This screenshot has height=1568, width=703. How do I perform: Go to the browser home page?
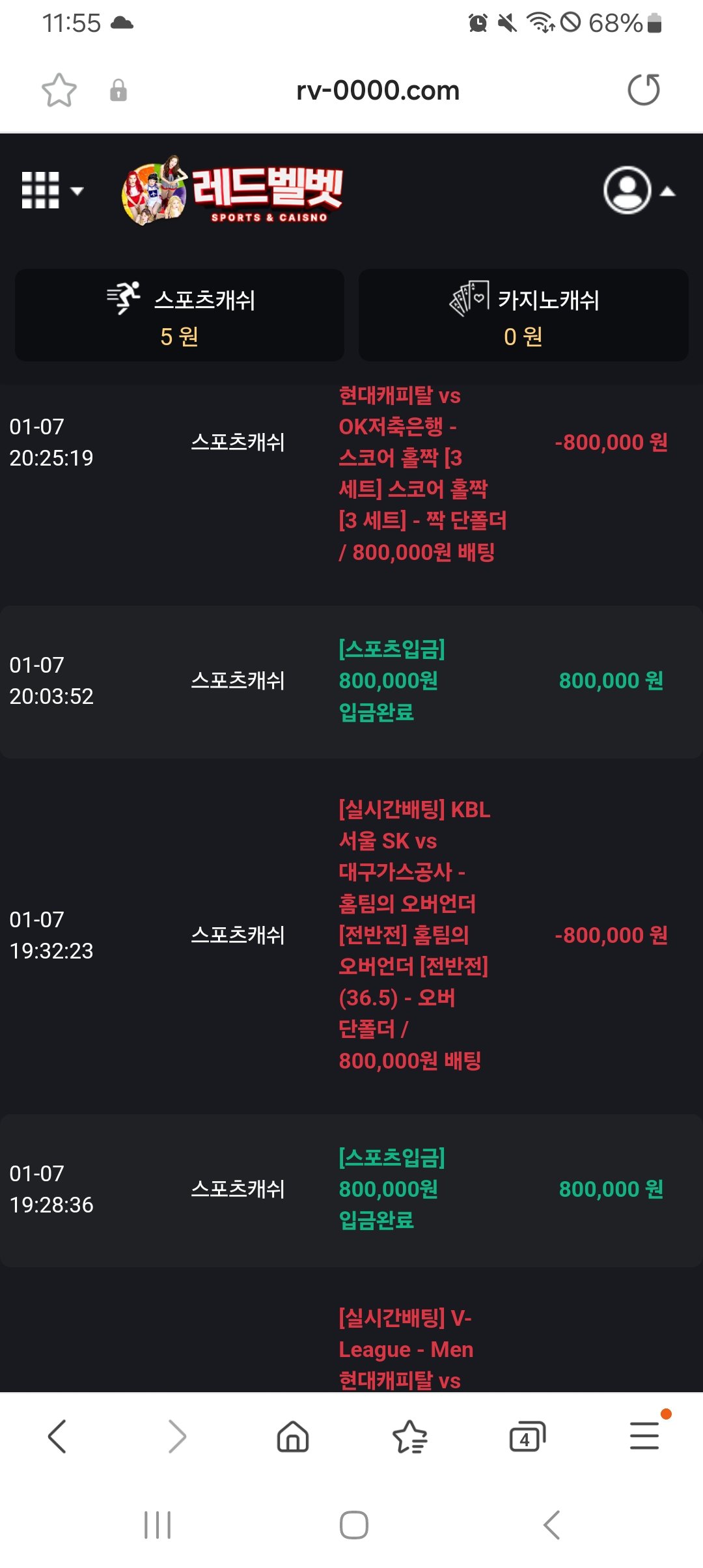293,1436
